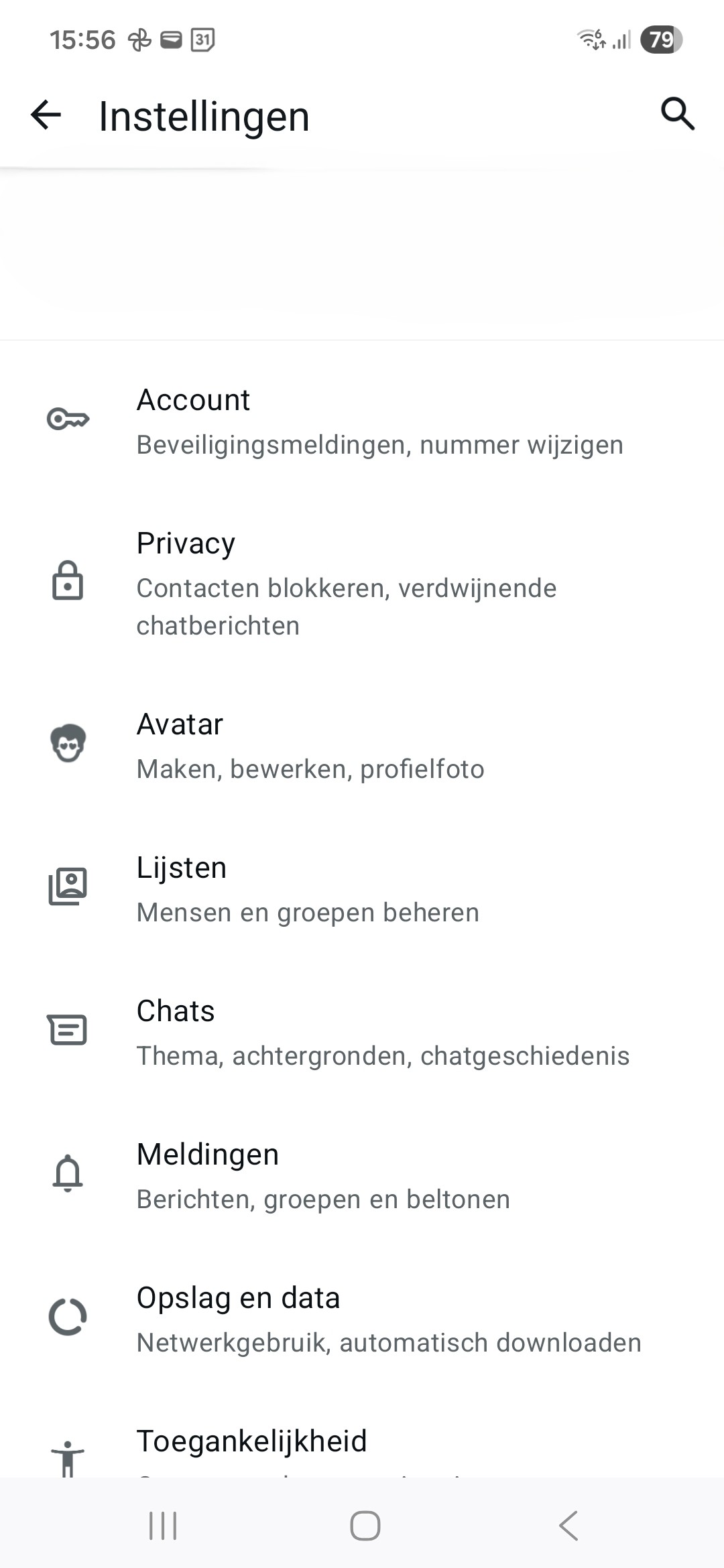
Task: Search within settings using magnifier icon
Action: [677, 114]
